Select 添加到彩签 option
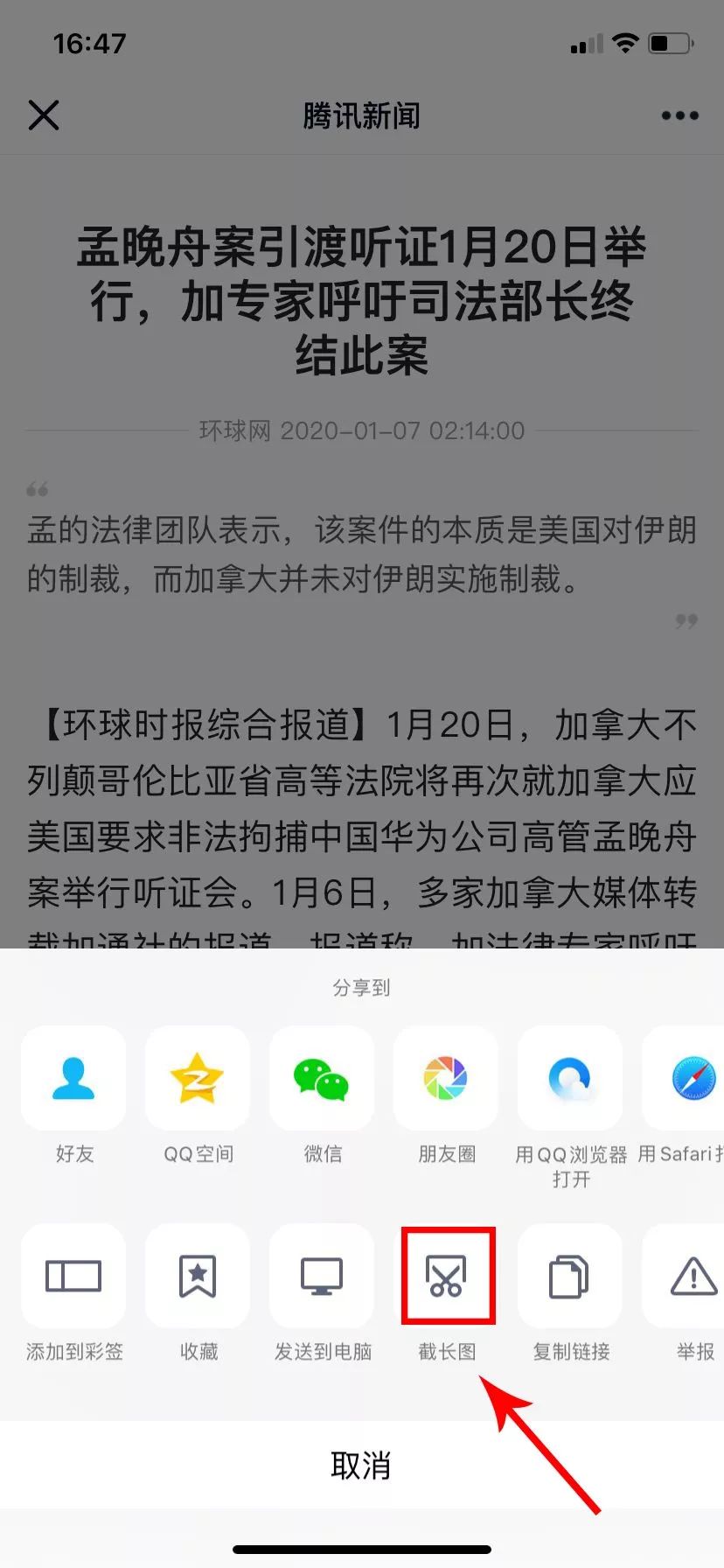 [x=73, y=1276]
